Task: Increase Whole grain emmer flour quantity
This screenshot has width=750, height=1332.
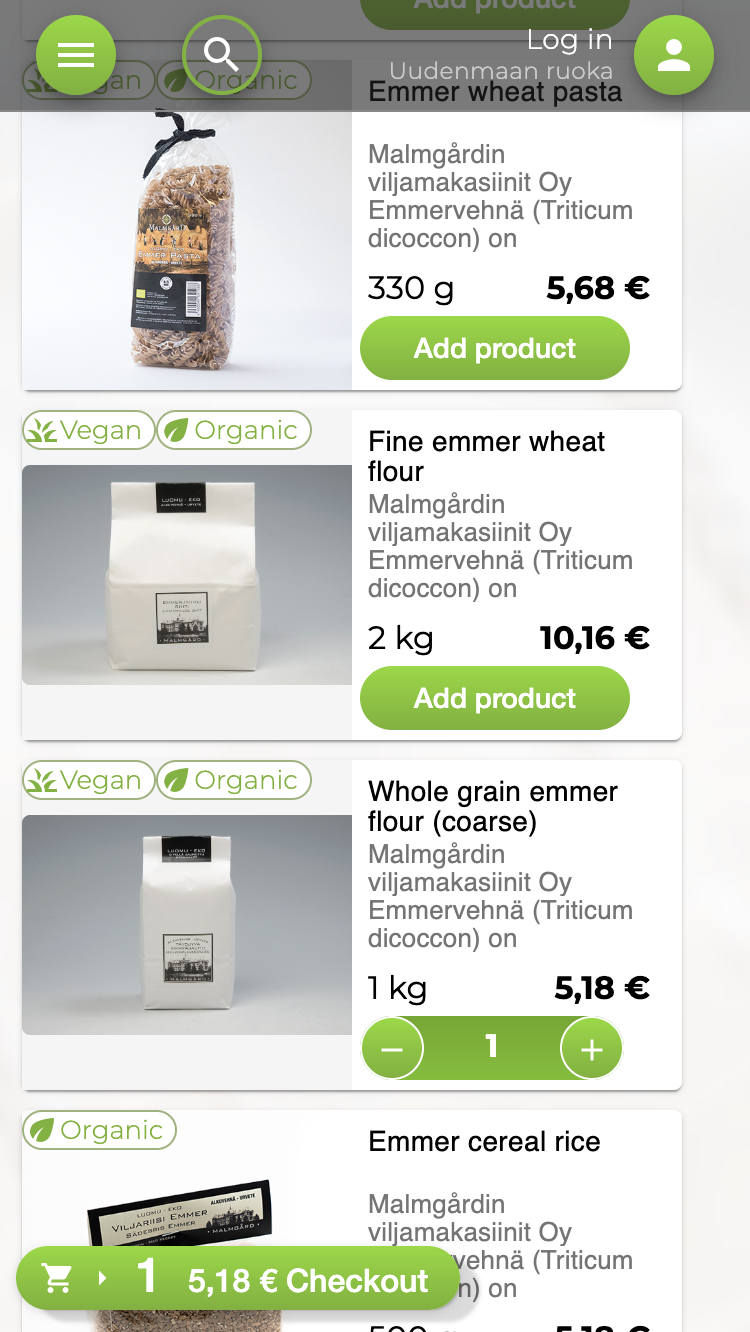Action: [592, 1048]
